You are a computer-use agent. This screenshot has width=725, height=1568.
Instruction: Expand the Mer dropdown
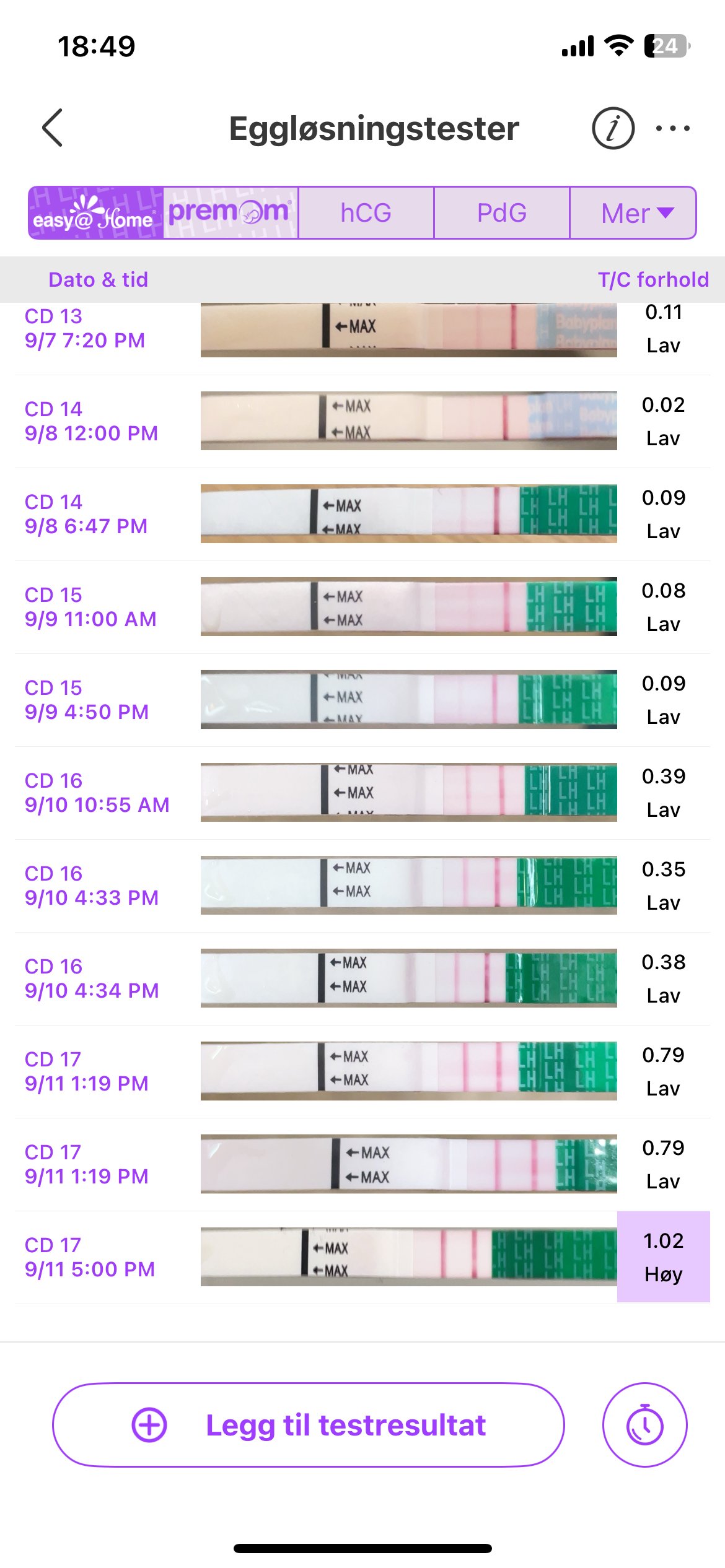point(633,213)
